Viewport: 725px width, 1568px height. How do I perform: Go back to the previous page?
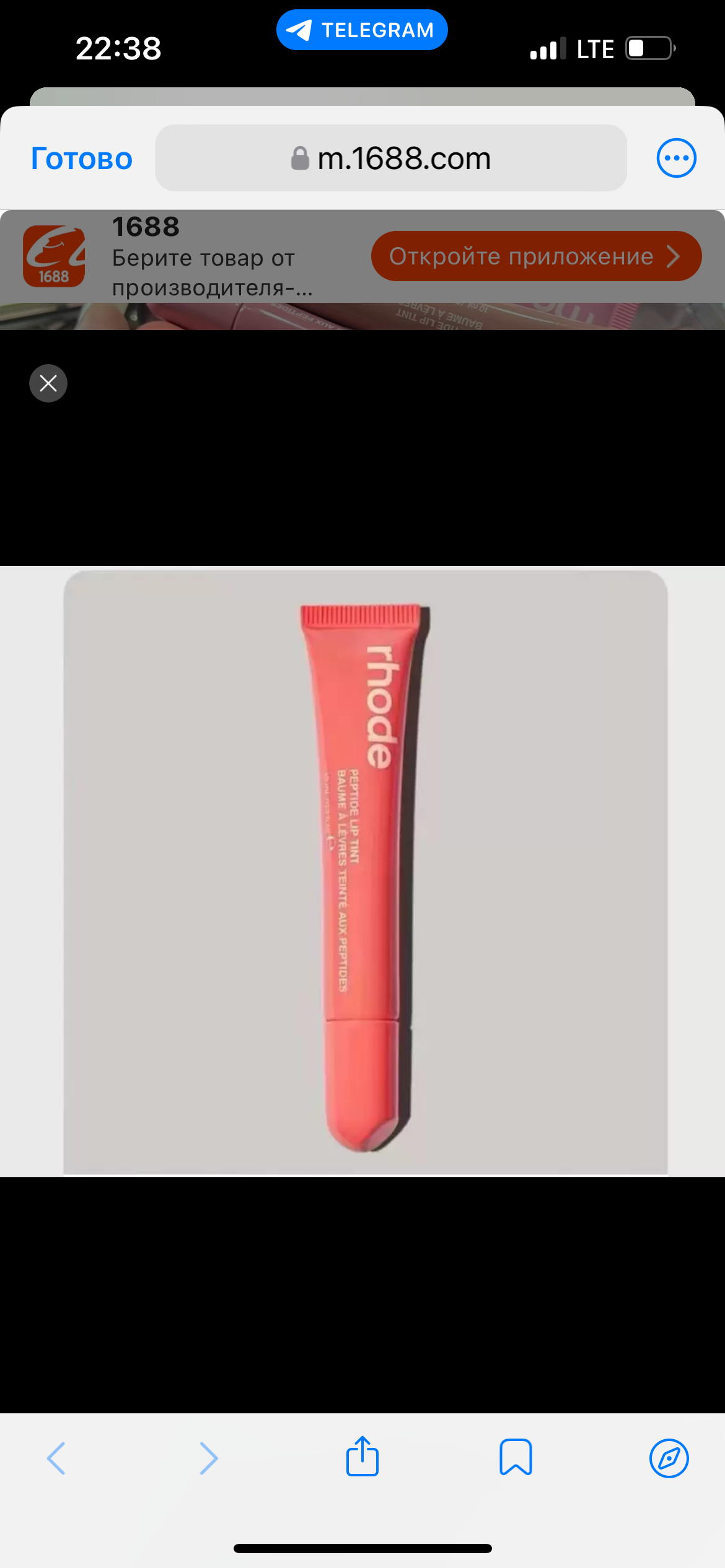[56, 1458]
